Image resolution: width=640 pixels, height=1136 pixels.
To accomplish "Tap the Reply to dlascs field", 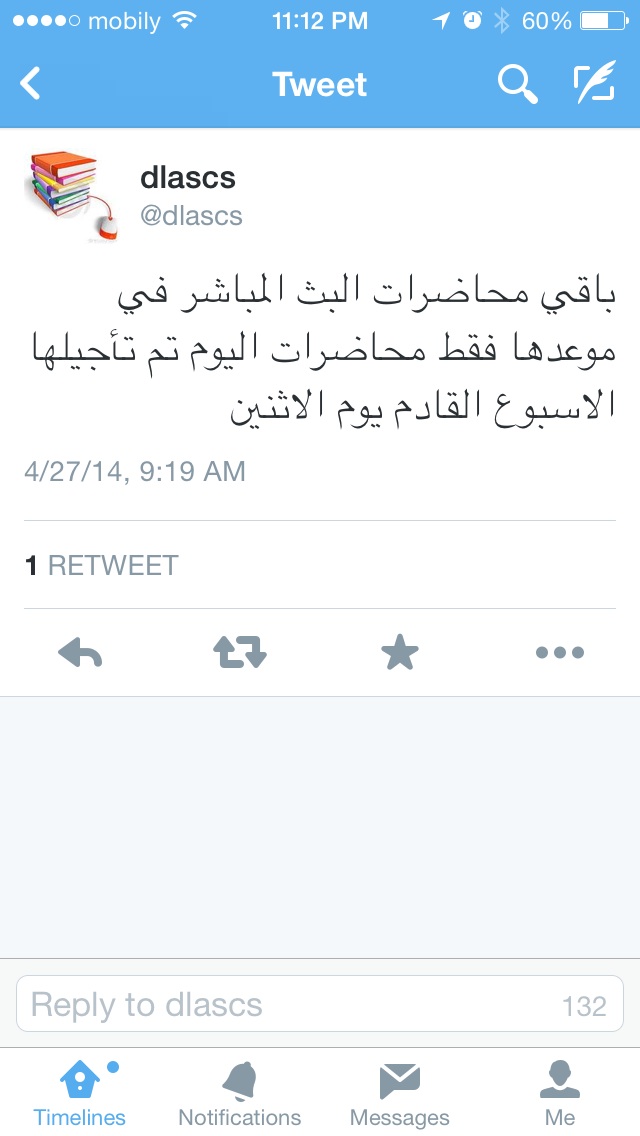I will [x=320, y=1003].
